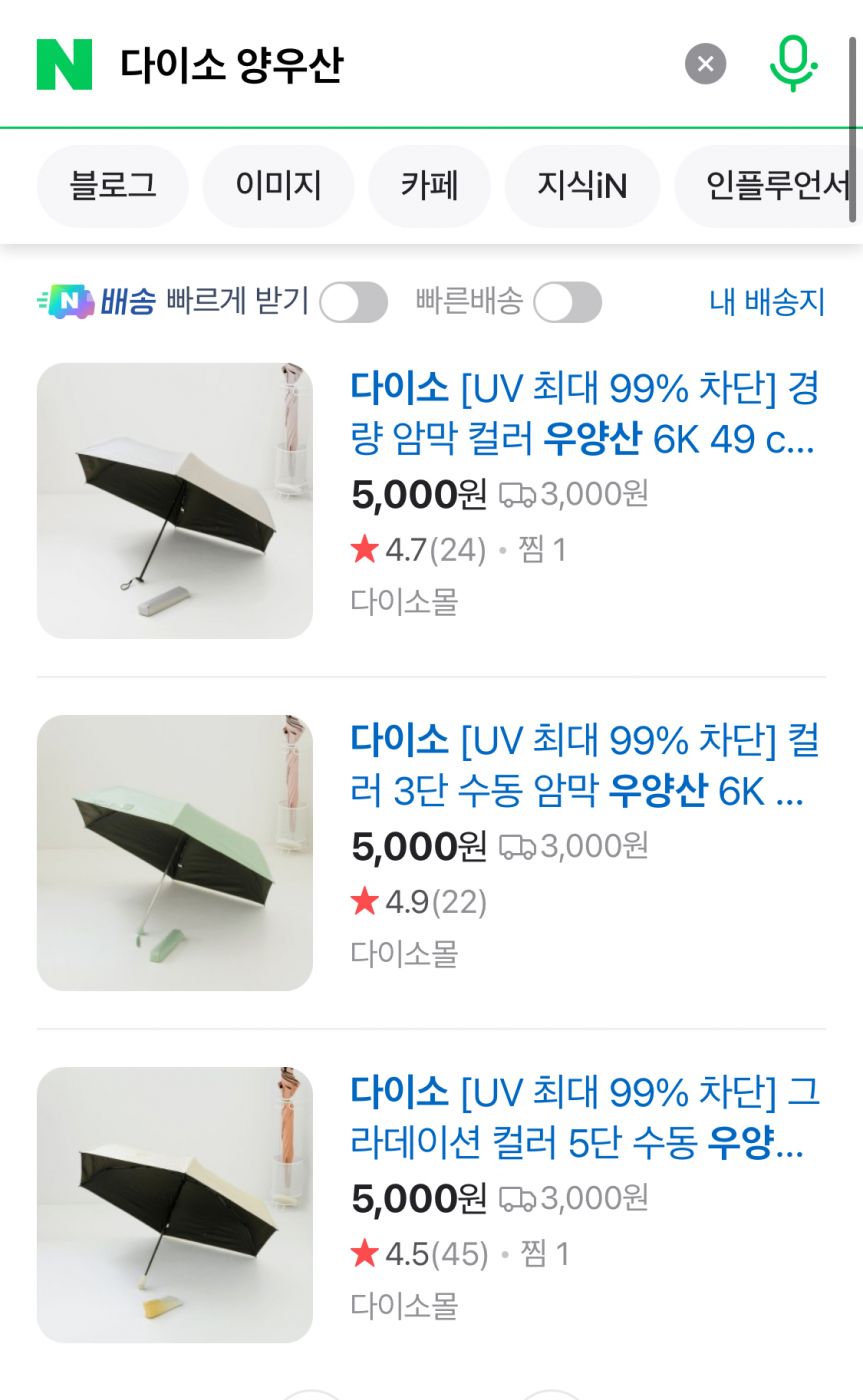Open the 경량 암막 컬러 우양산 image
The image size is (863, 1400).
click(175, 501)
